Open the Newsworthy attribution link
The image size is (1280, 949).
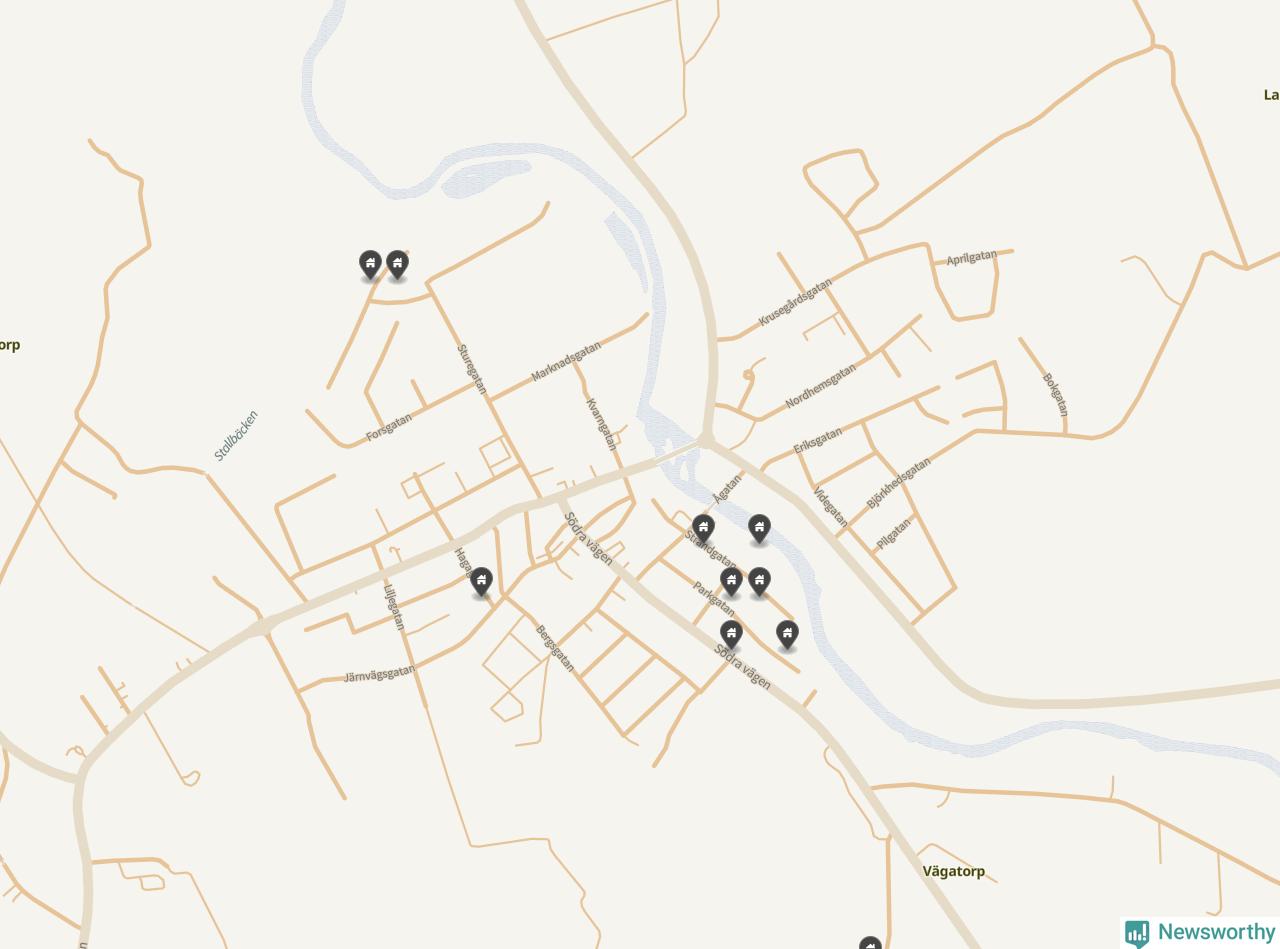[x=1200, y=932]
